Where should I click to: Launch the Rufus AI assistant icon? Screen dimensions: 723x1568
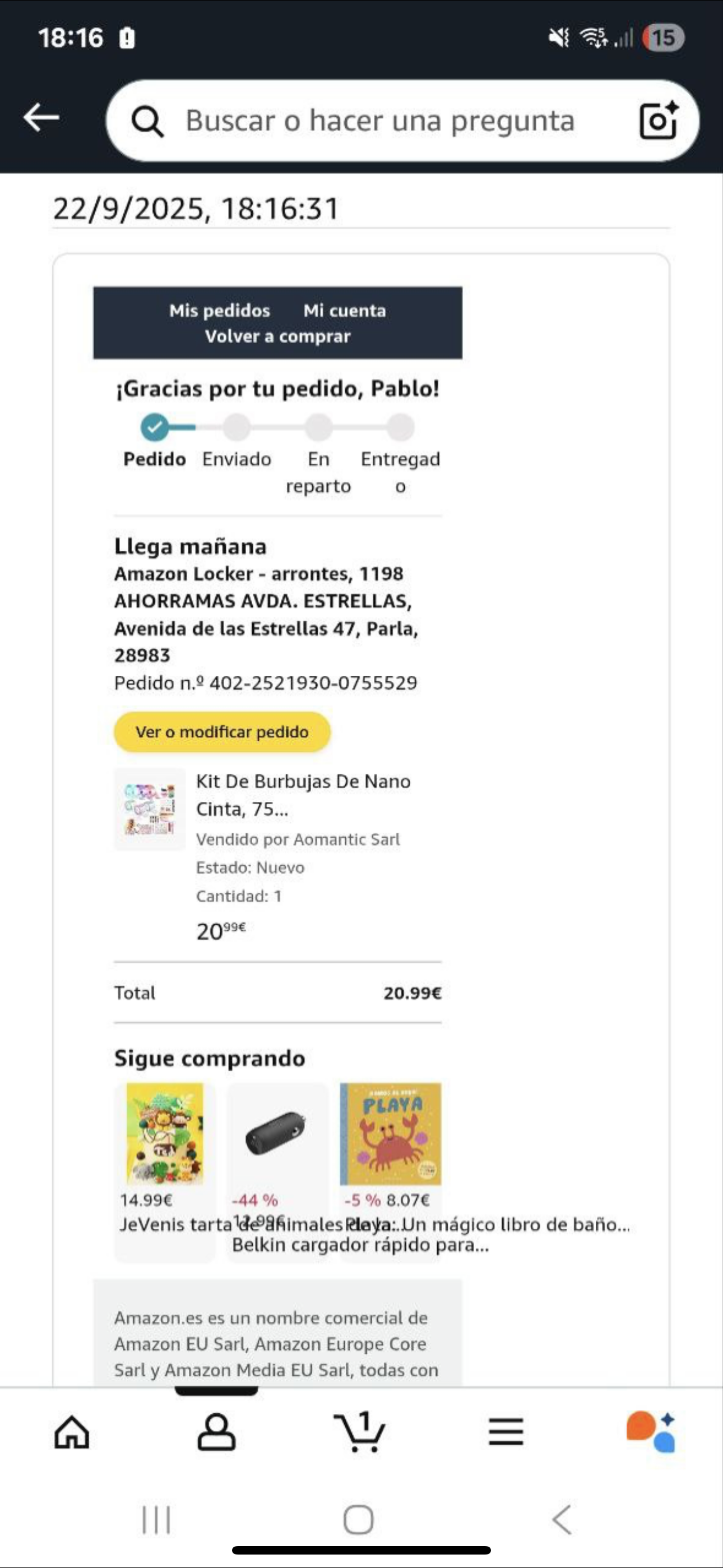tap(650, 1432)
